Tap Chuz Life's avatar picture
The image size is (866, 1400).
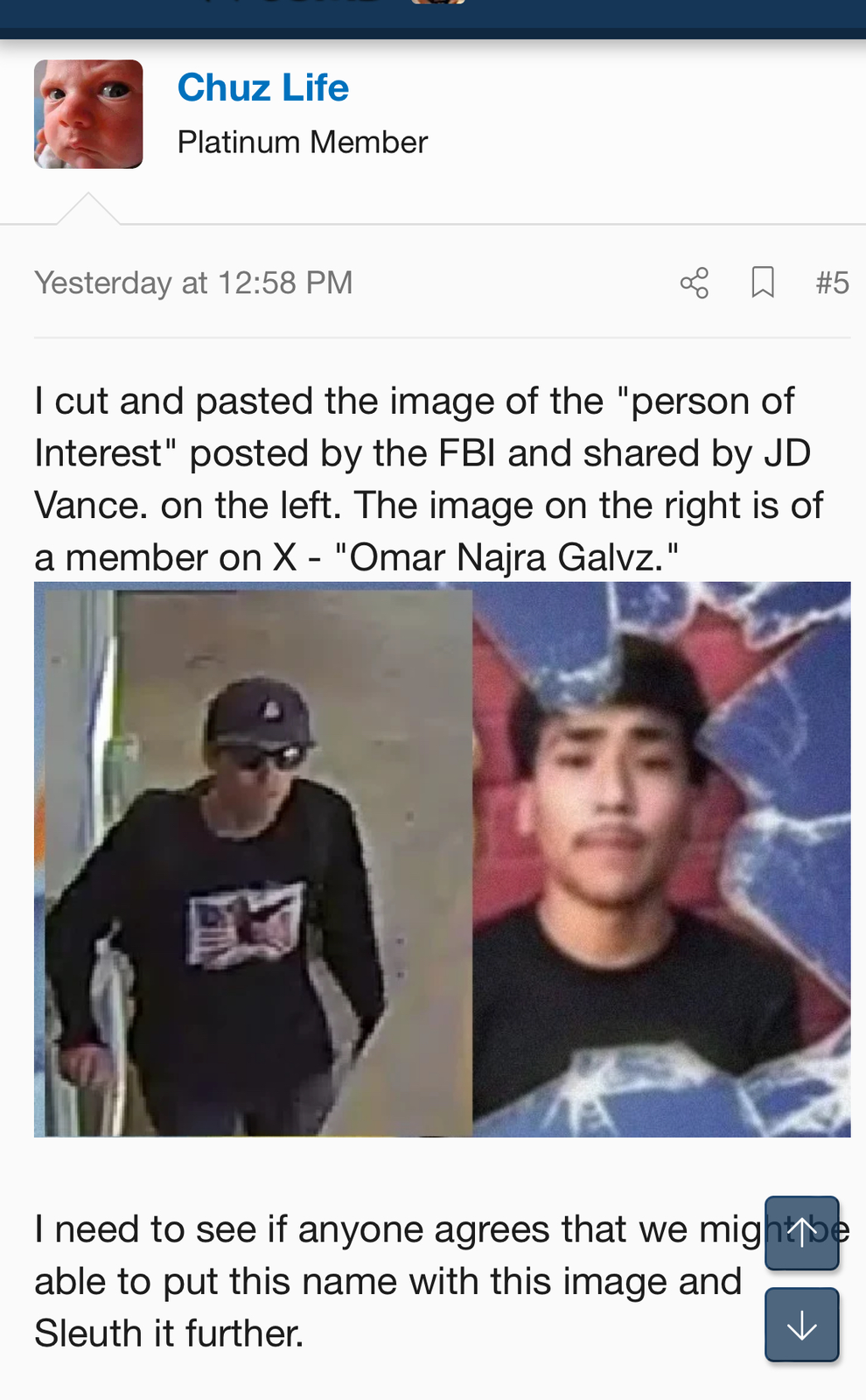88,114
